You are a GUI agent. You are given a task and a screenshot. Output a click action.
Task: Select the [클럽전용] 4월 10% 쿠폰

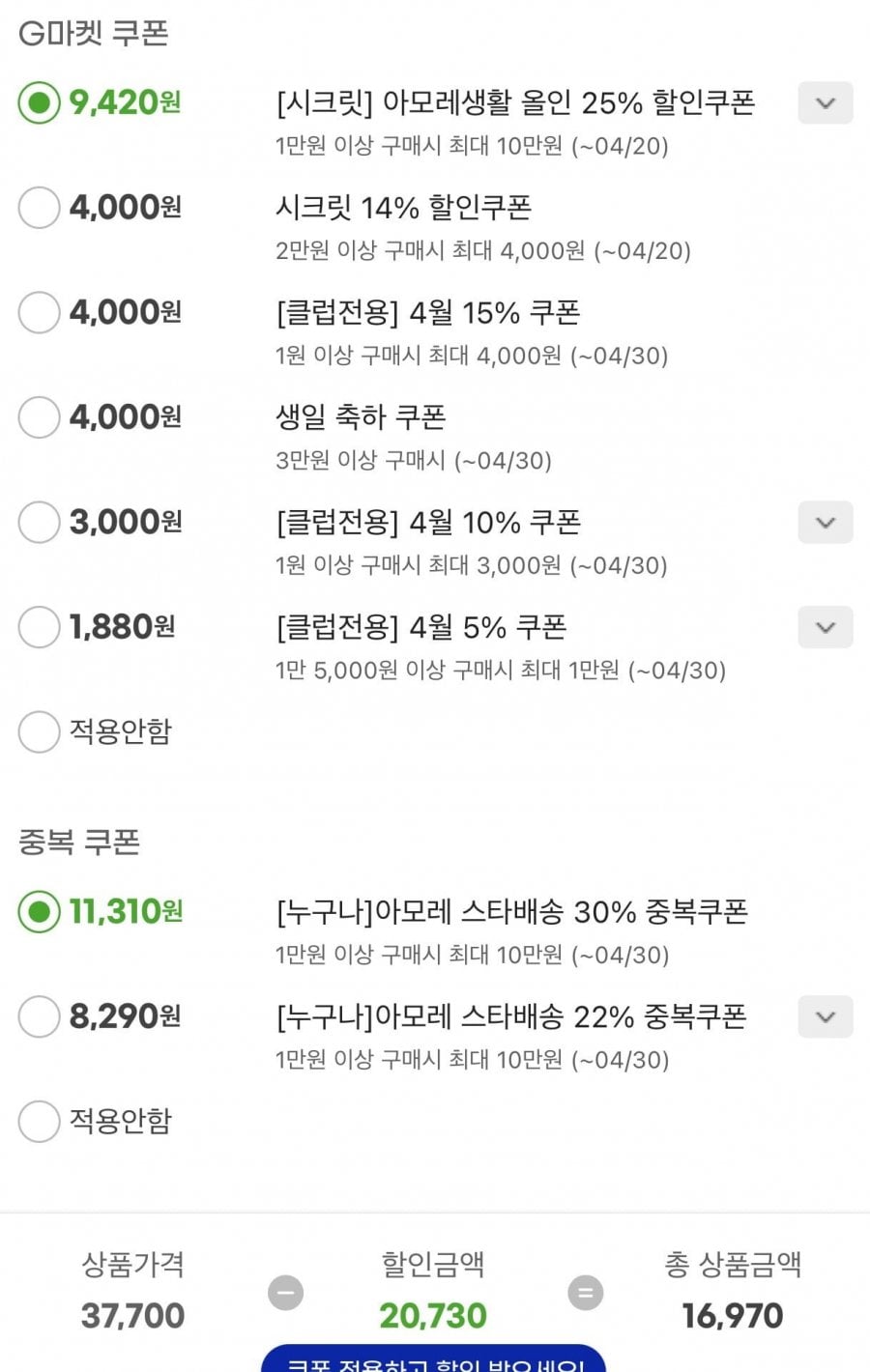(x=40, y=522)
